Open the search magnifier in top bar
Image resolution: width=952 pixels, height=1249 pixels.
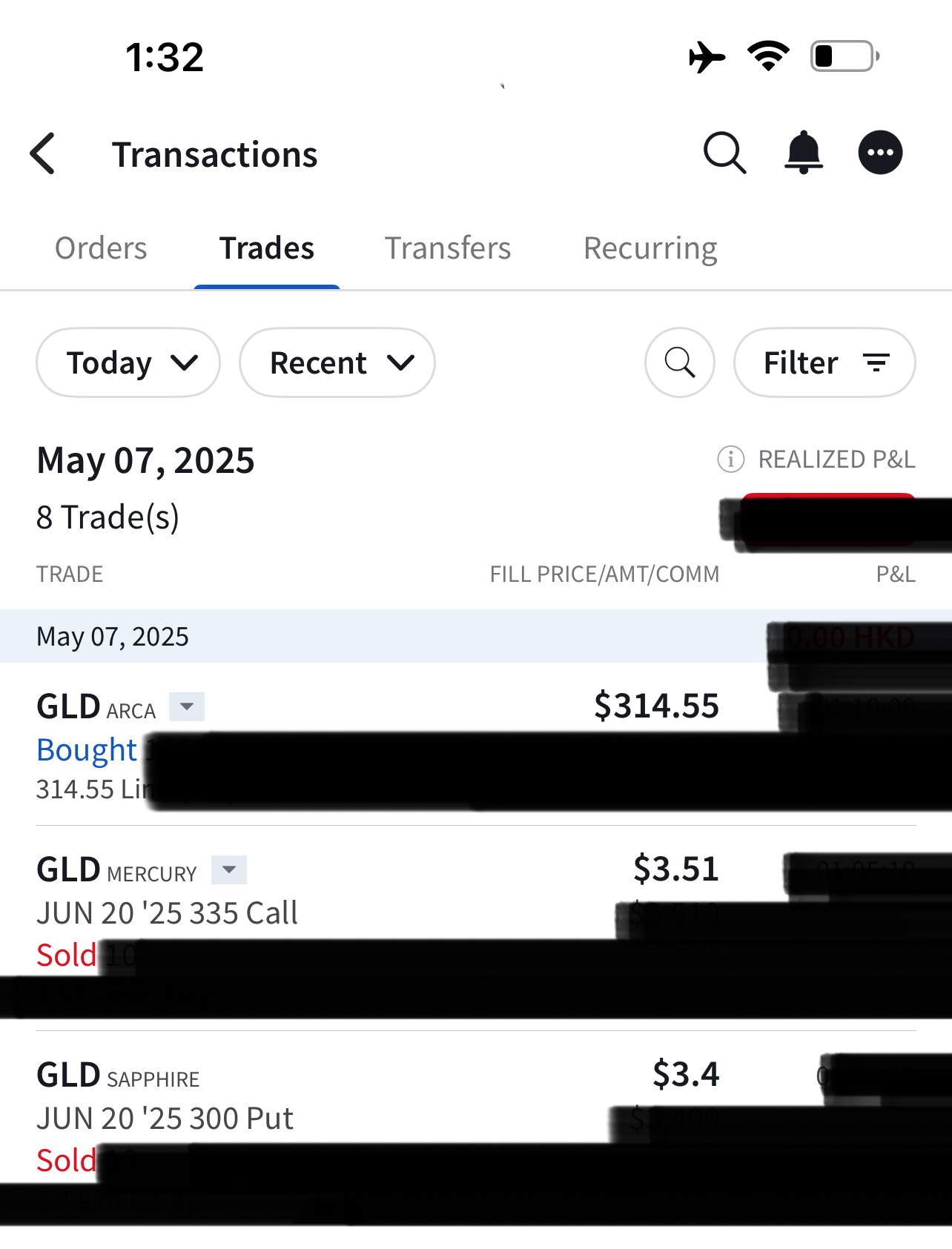pyautogui.click(x=724, y=153)
